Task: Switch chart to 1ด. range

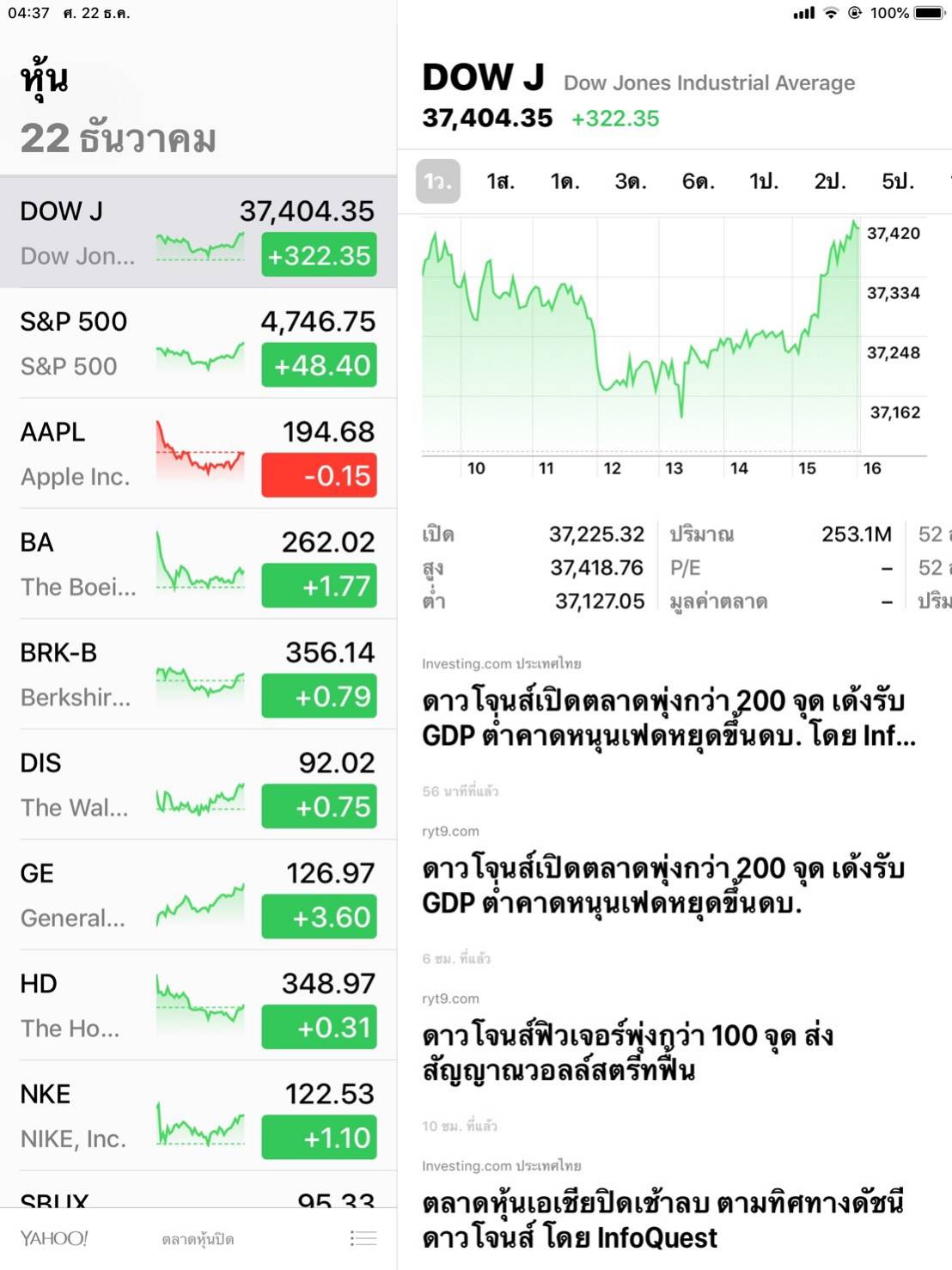Action: pos(565,181)
